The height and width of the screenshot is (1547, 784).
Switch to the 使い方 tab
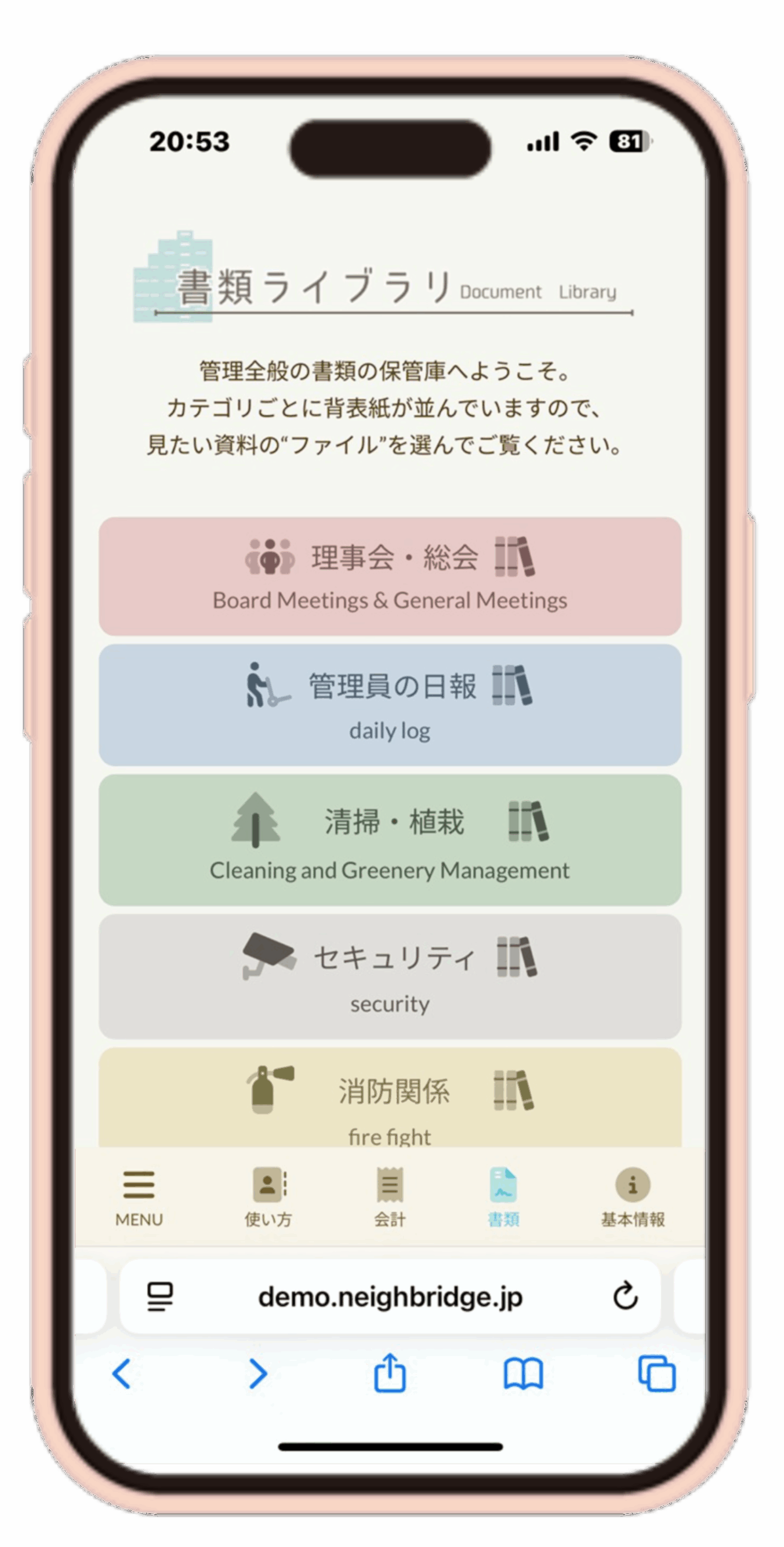(268, 1198)
